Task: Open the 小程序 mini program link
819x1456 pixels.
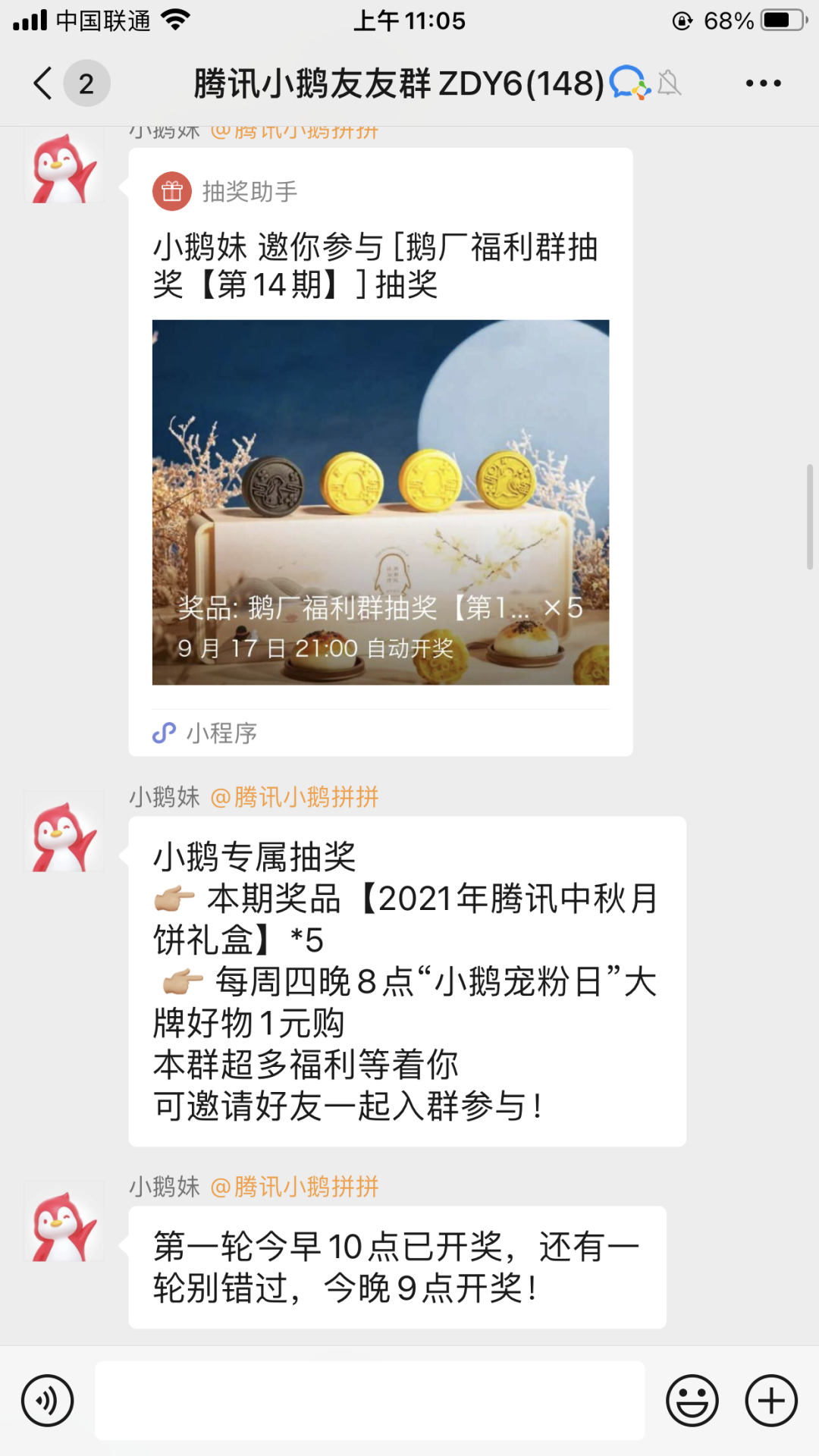Action: pos(205,733)
